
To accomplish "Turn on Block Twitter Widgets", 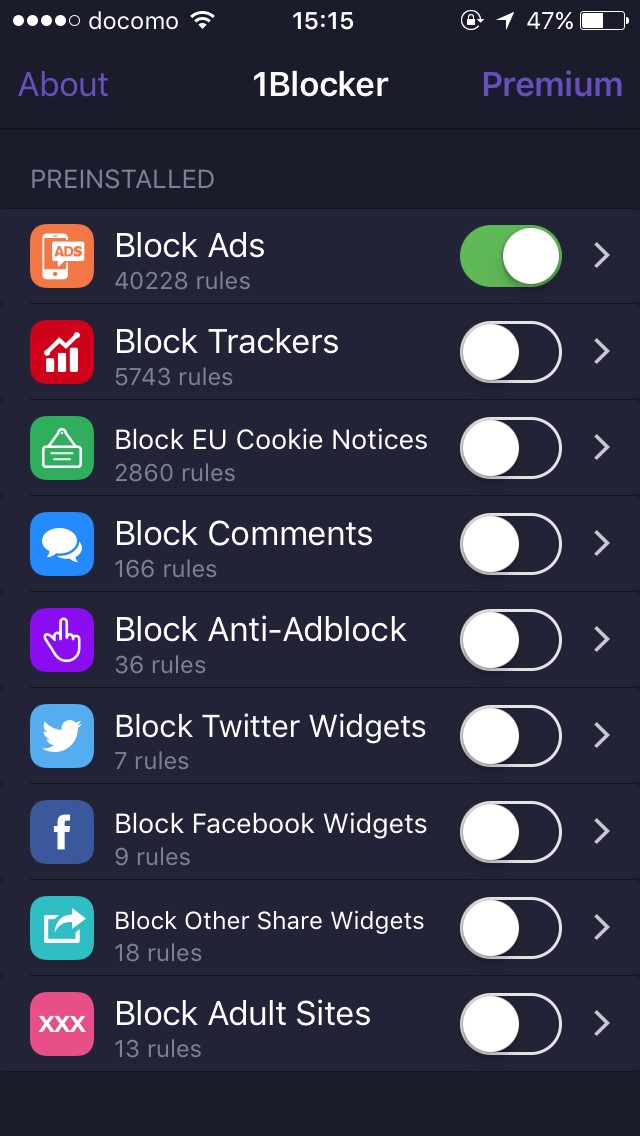I will coord(510,736).
